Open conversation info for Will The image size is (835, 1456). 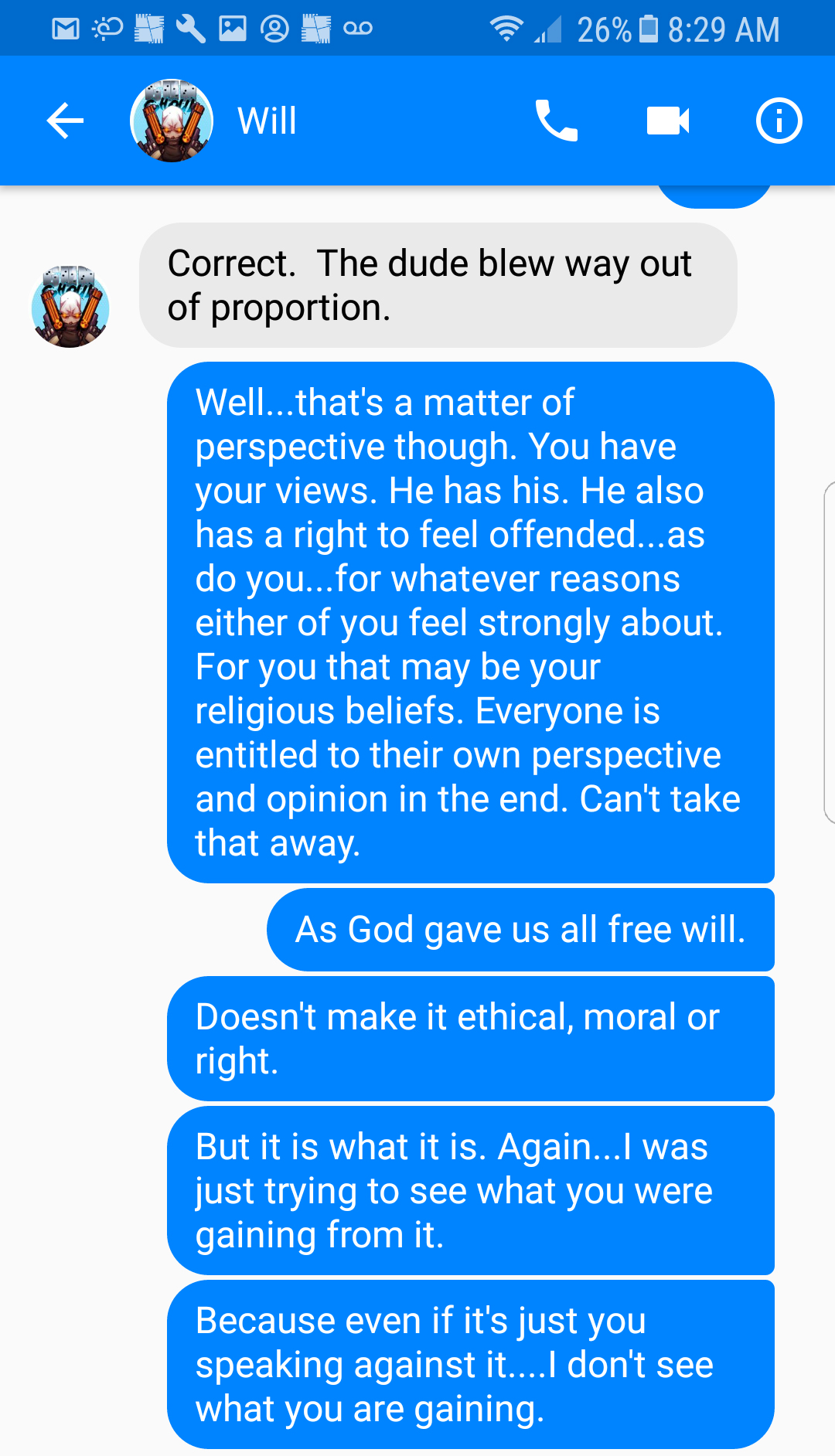coord(779,121)
